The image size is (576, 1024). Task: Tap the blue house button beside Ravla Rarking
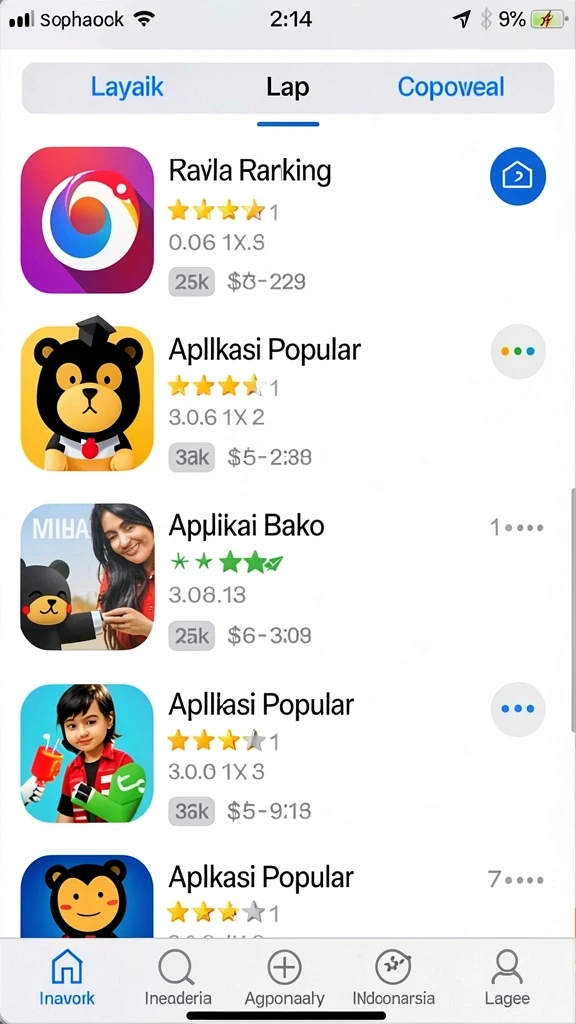[518, 176]
